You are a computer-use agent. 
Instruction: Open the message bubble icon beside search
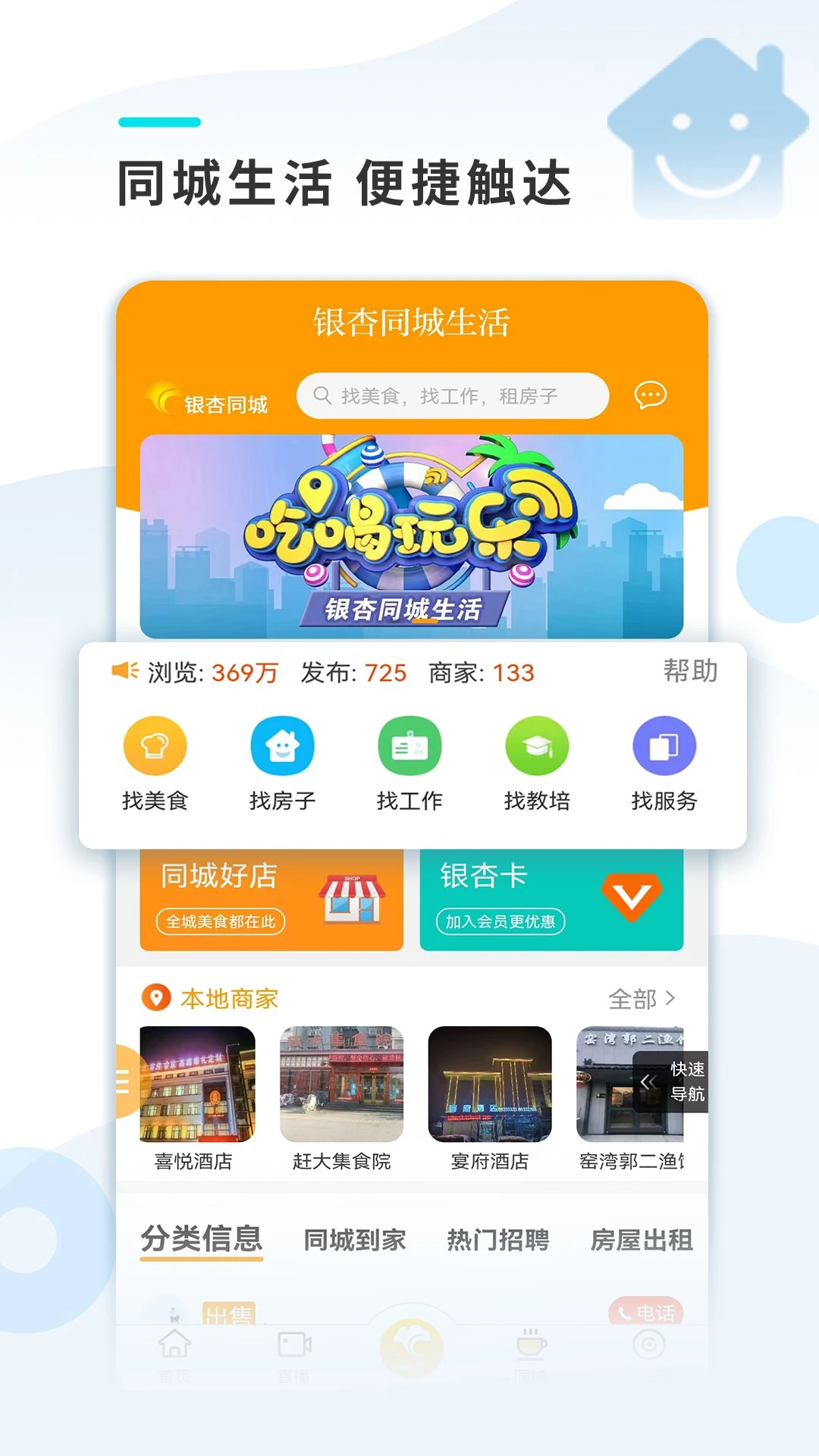(651, 395)
